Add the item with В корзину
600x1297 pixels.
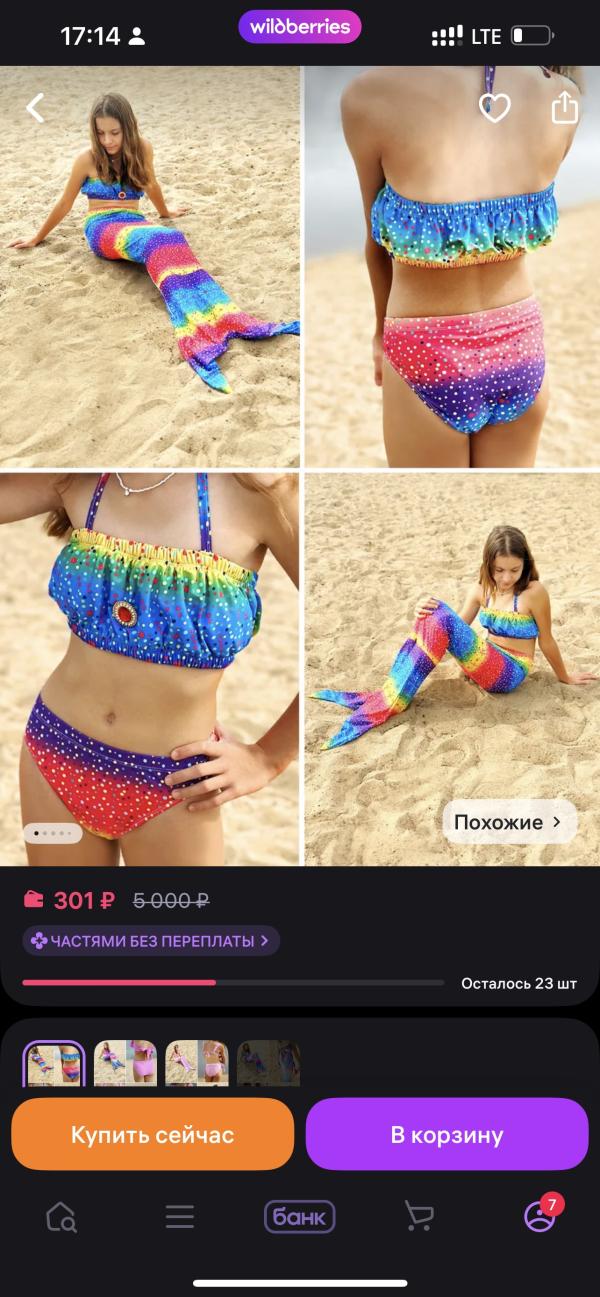tap(447, 1134)
